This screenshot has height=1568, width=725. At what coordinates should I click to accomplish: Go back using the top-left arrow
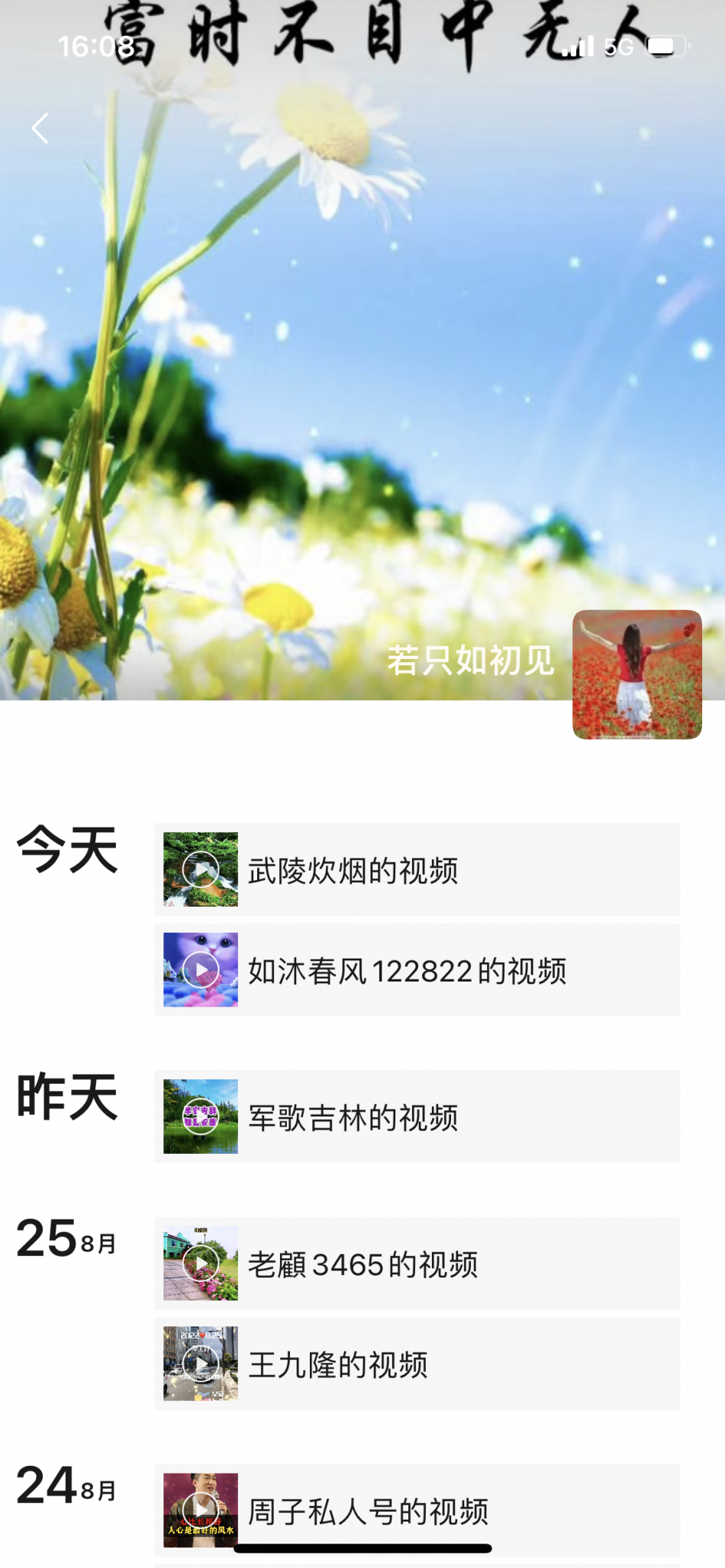[x=40, y=128]
